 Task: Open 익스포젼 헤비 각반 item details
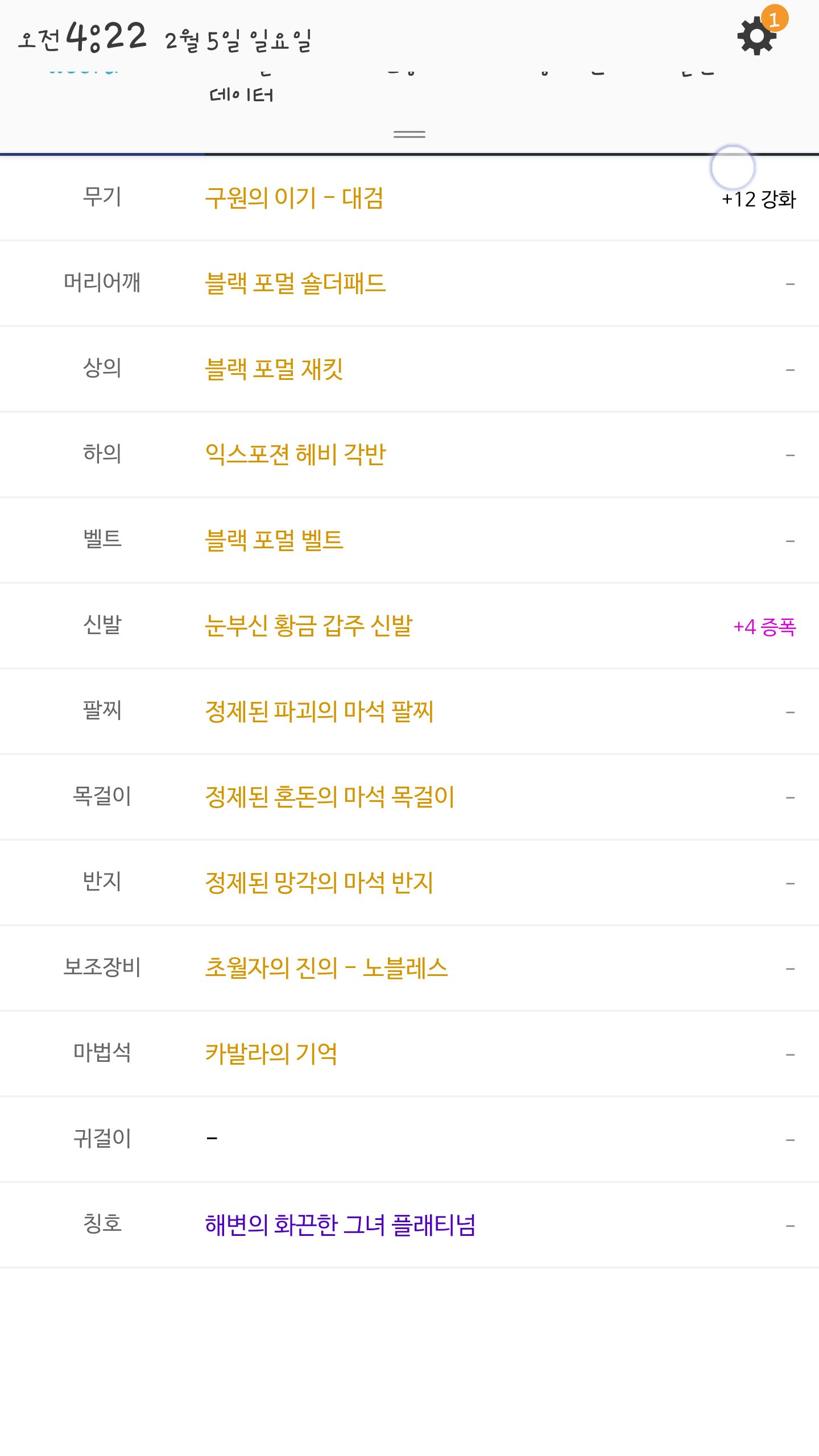pos(295,454)
